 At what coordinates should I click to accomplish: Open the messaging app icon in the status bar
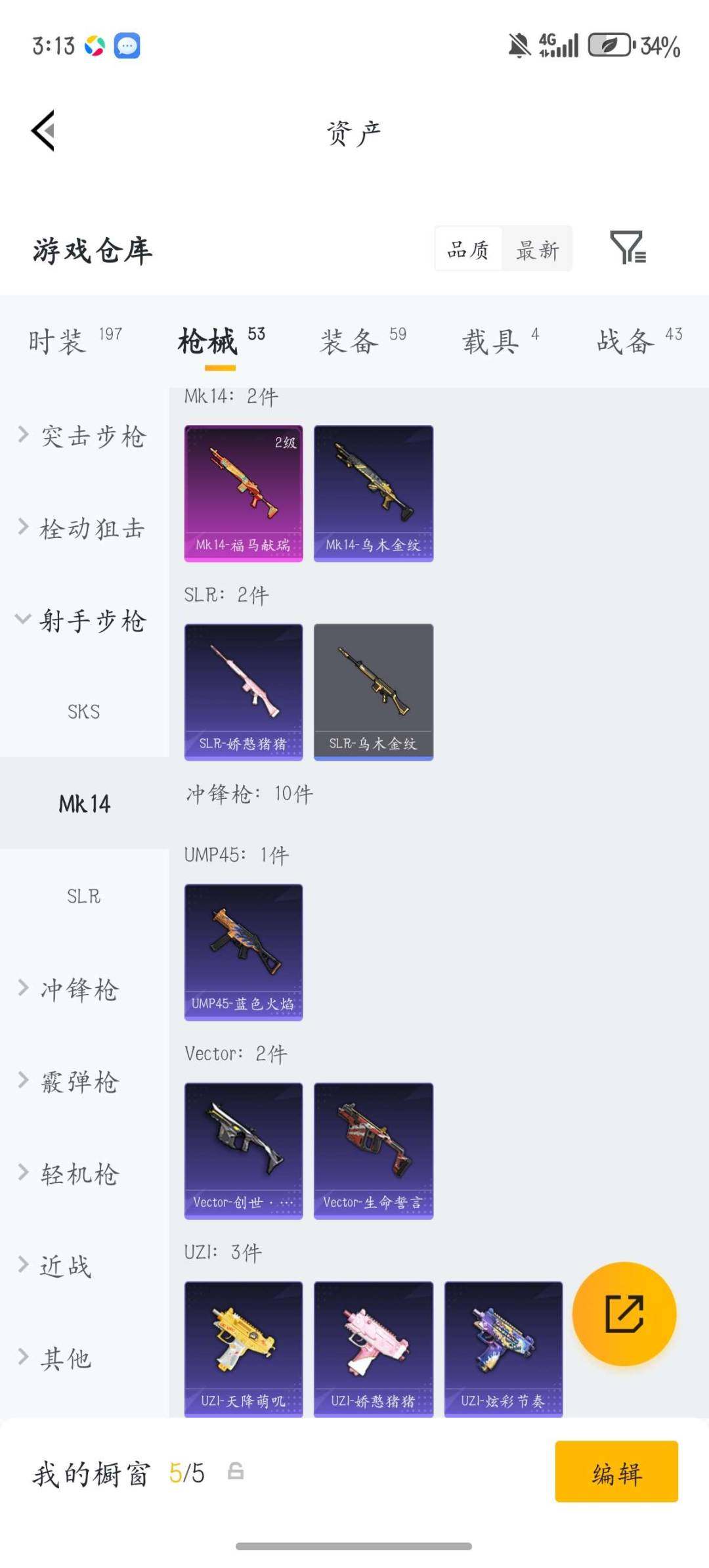coord(127,45)
